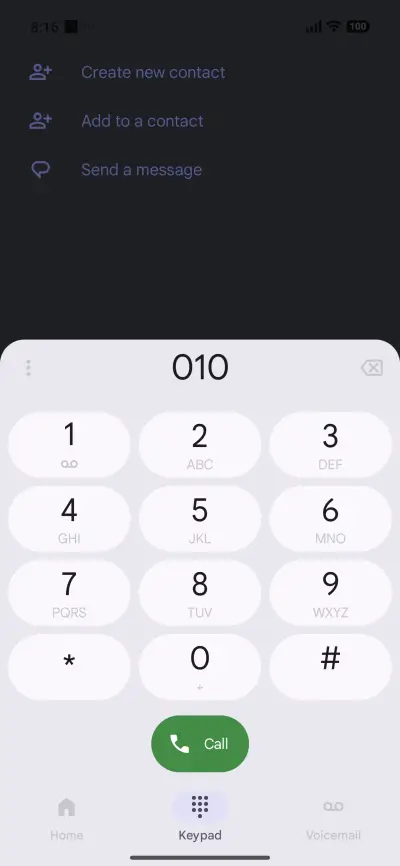Tap the star key
This screenshot has height=866, width=400.
tap(69, 667)
